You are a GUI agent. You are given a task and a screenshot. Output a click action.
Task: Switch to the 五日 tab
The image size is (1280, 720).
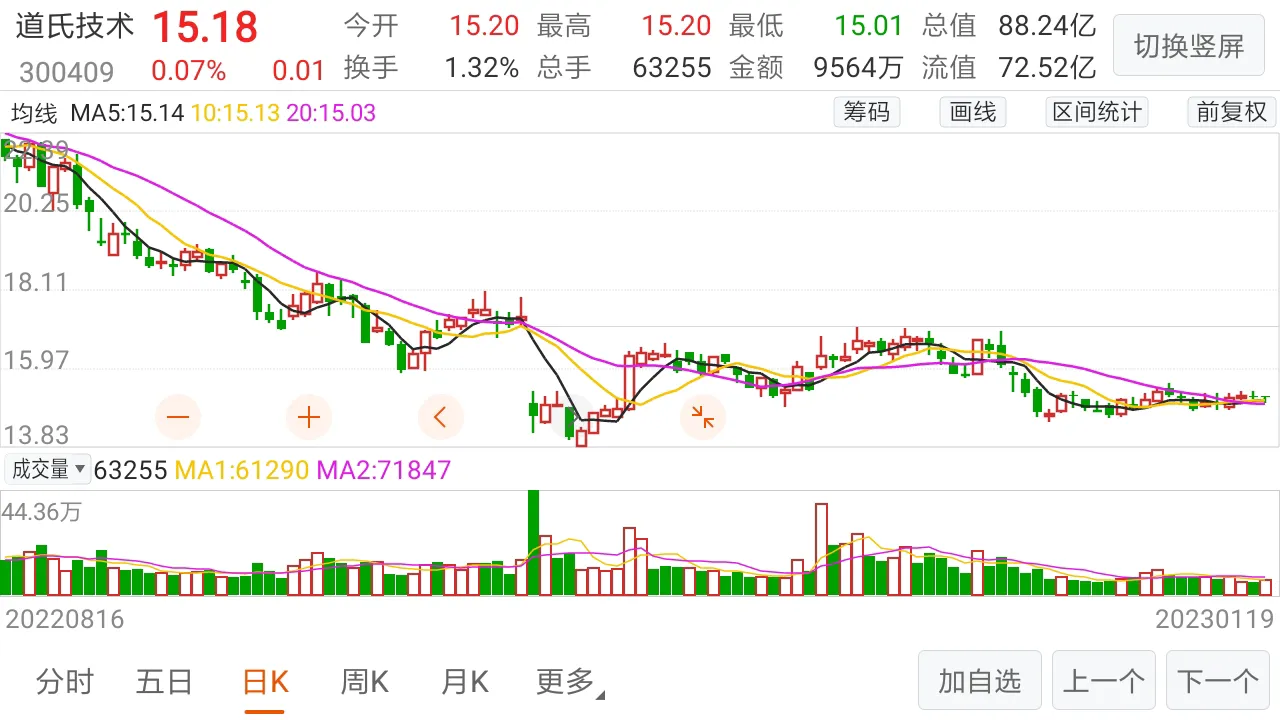tap(164, 682)
